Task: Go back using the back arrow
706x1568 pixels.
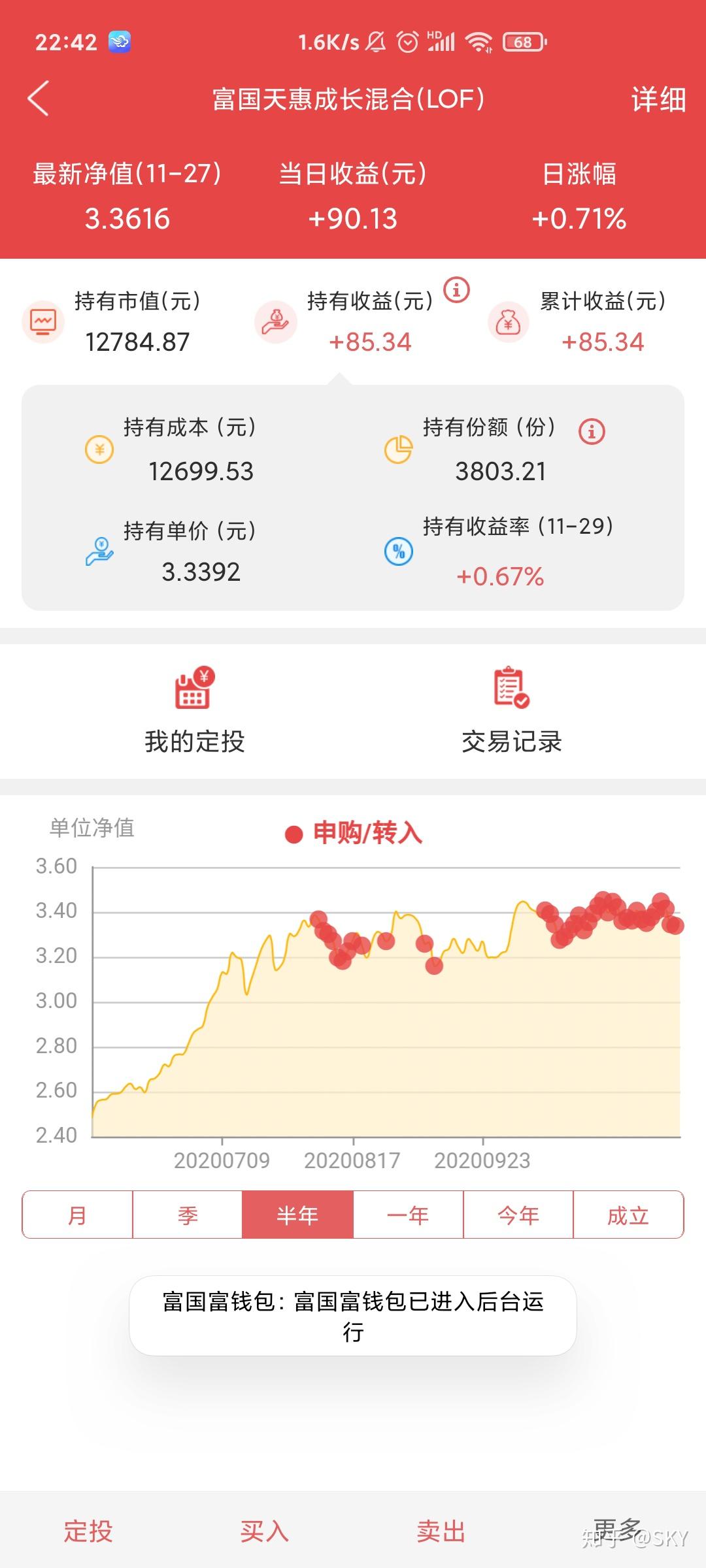Action: [37, 99]
